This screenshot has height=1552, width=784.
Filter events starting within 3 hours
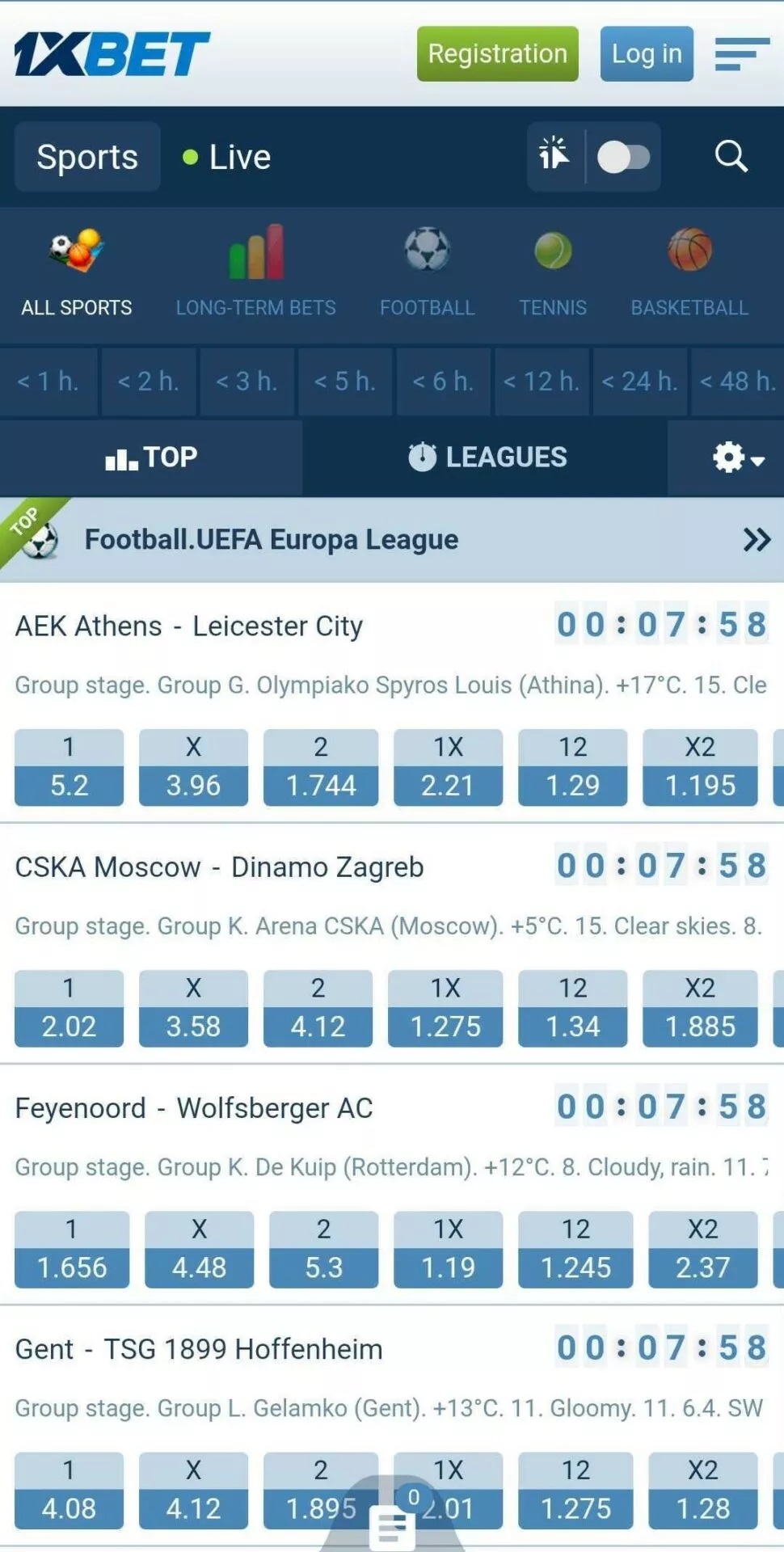click(x=247, y=381)
